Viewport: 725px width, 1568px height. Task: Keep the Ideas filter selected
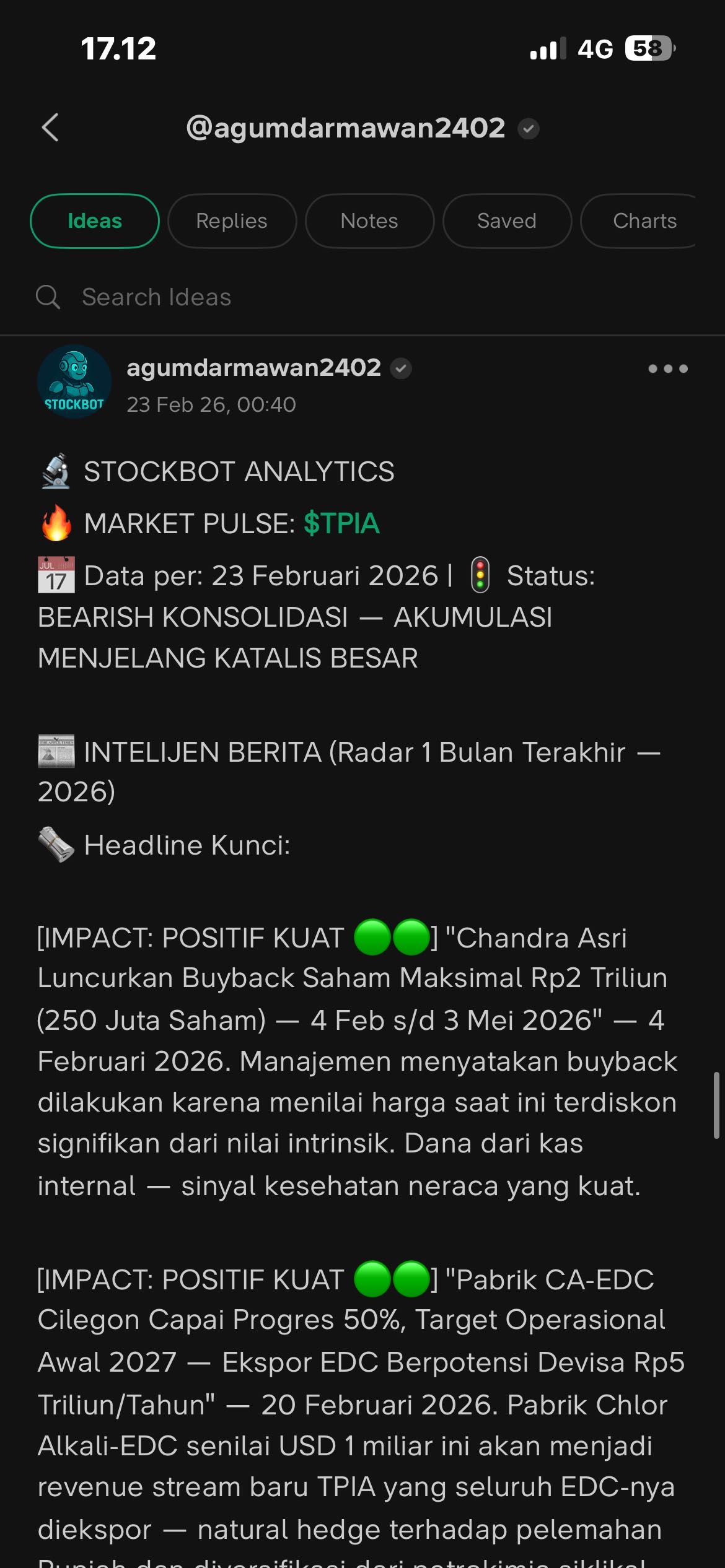(94, 220)
